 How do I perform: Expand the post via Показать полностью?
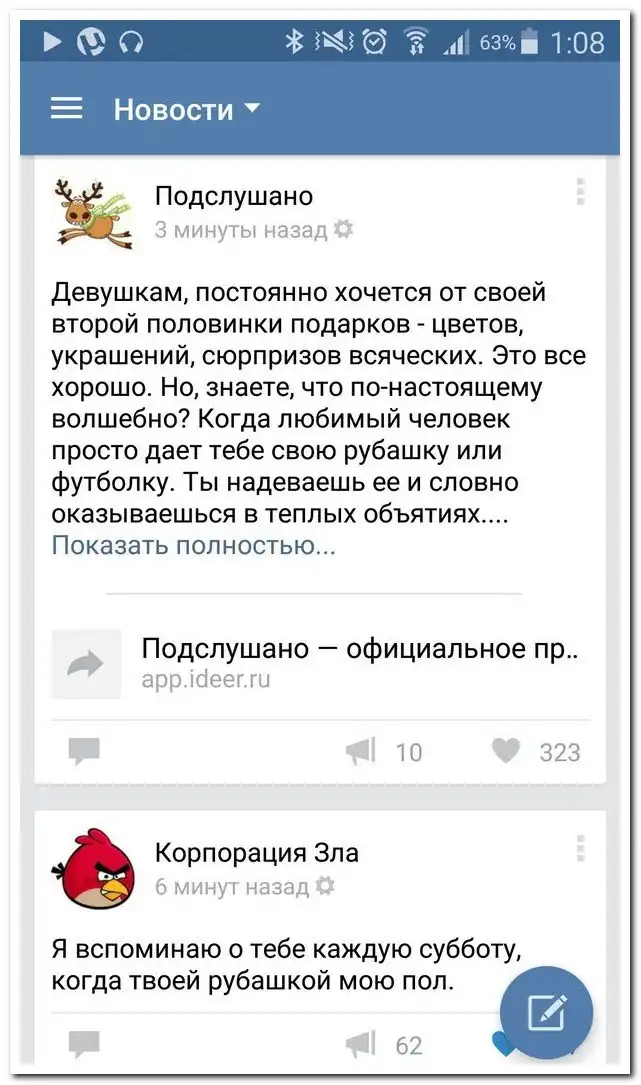point(193,546)
